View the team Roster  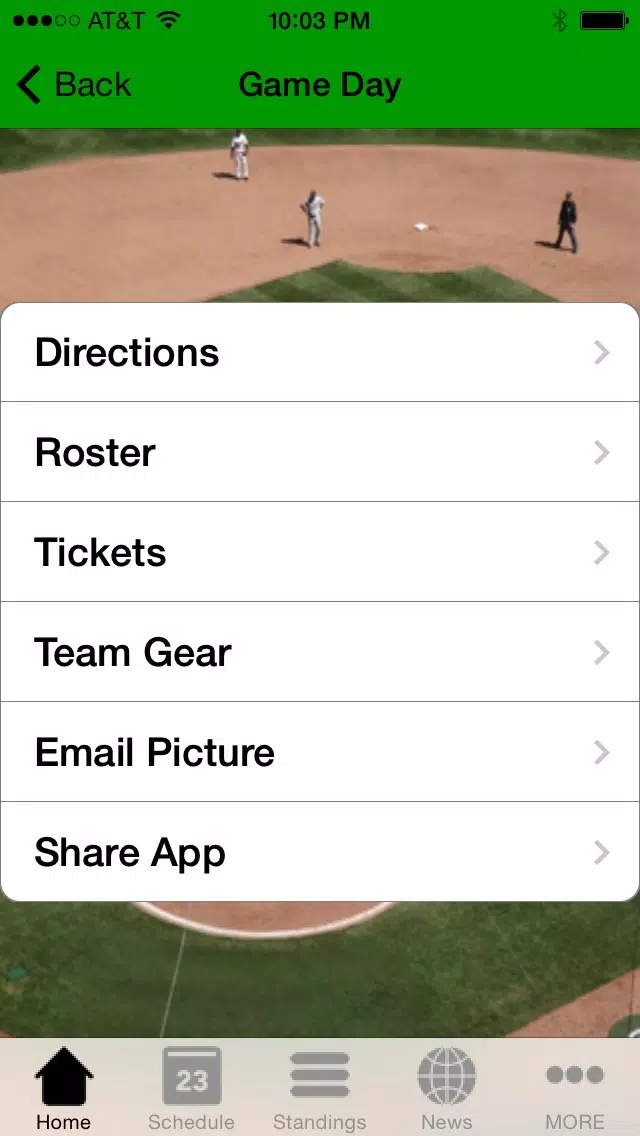320,451
